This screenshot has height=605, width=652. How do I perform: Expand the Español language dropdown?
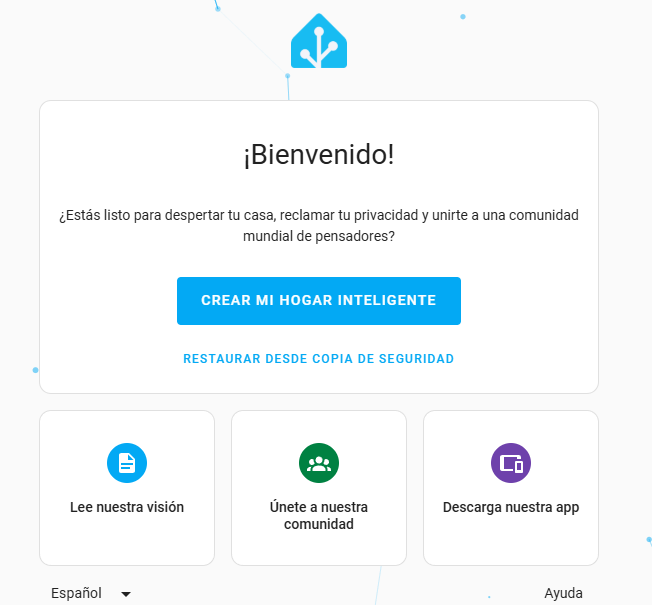tap(91, 593)
